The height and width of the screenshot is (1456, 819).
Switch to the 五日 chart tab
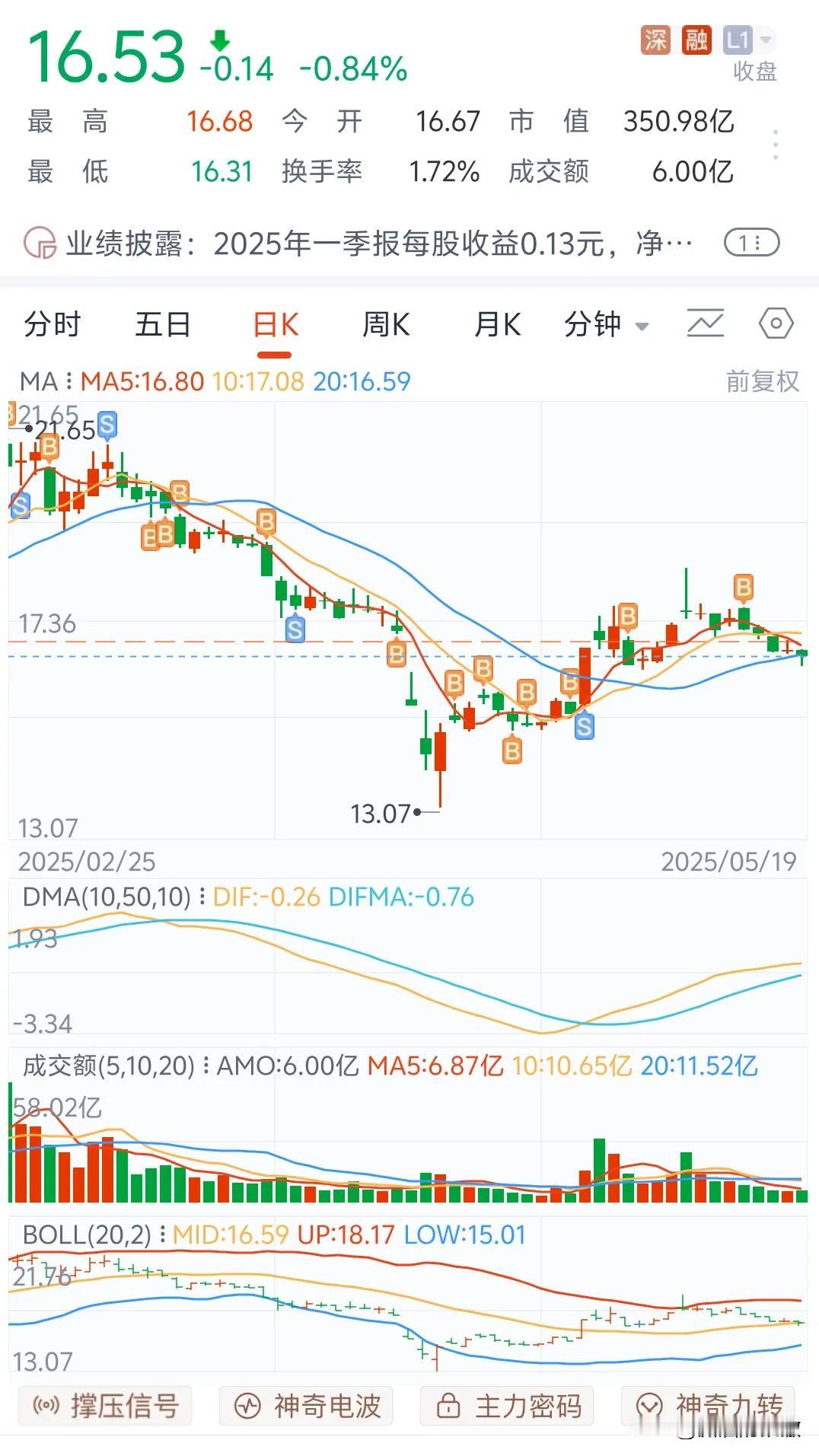[x=162, y=325]
